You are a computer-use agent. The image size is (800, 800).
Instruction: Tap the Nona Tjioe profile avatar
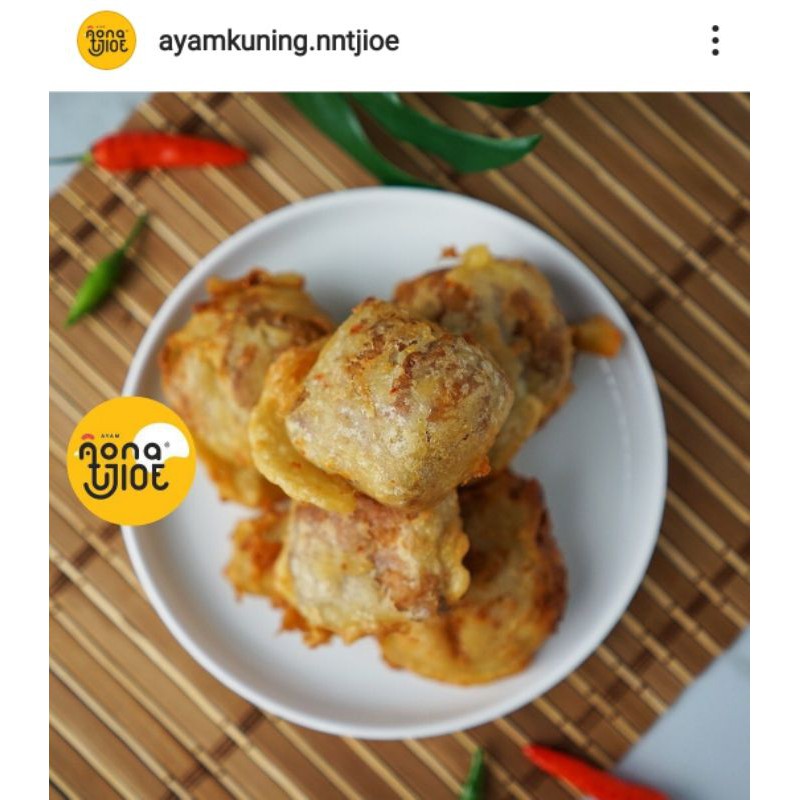point(106,41)
